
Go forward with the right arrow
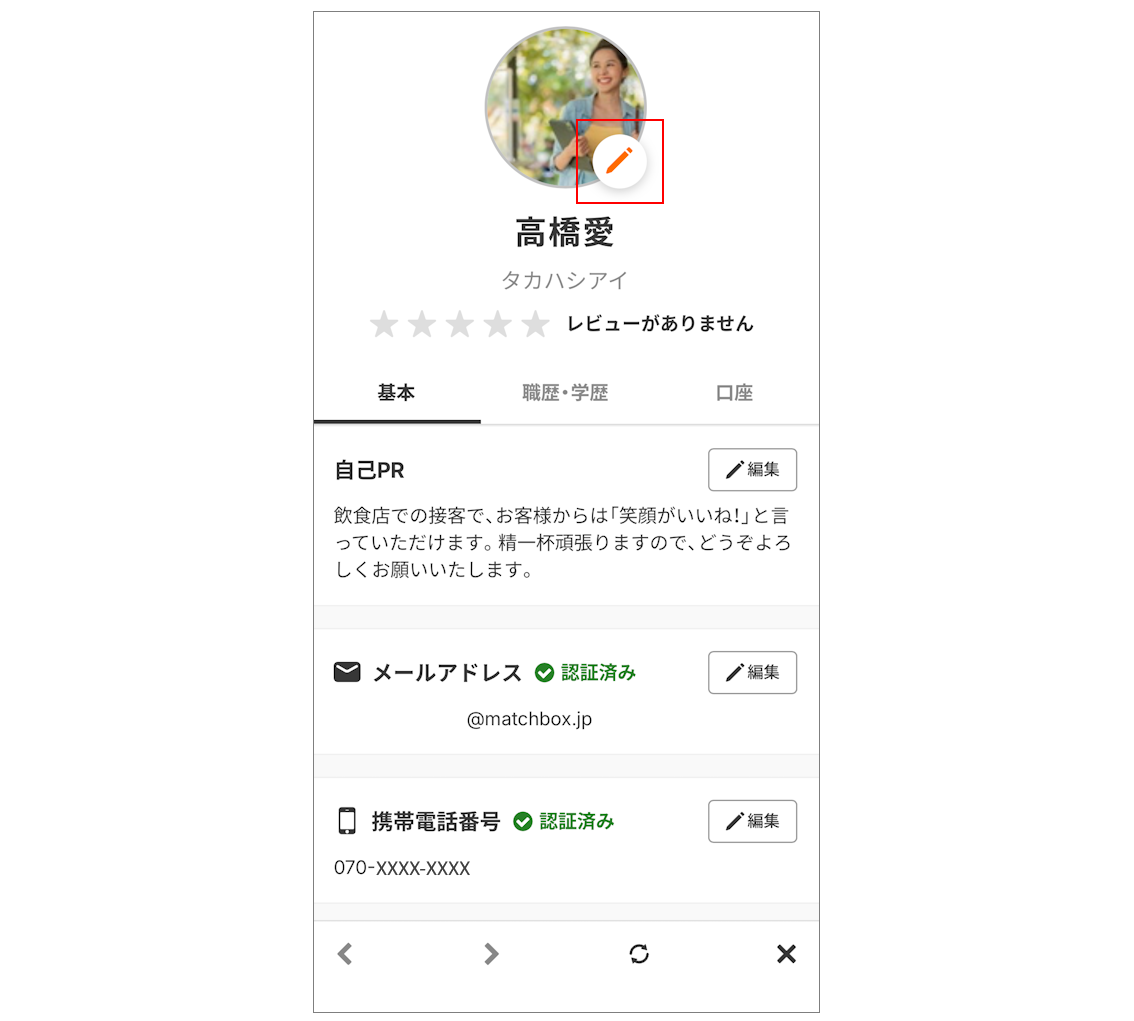(491, 954)
